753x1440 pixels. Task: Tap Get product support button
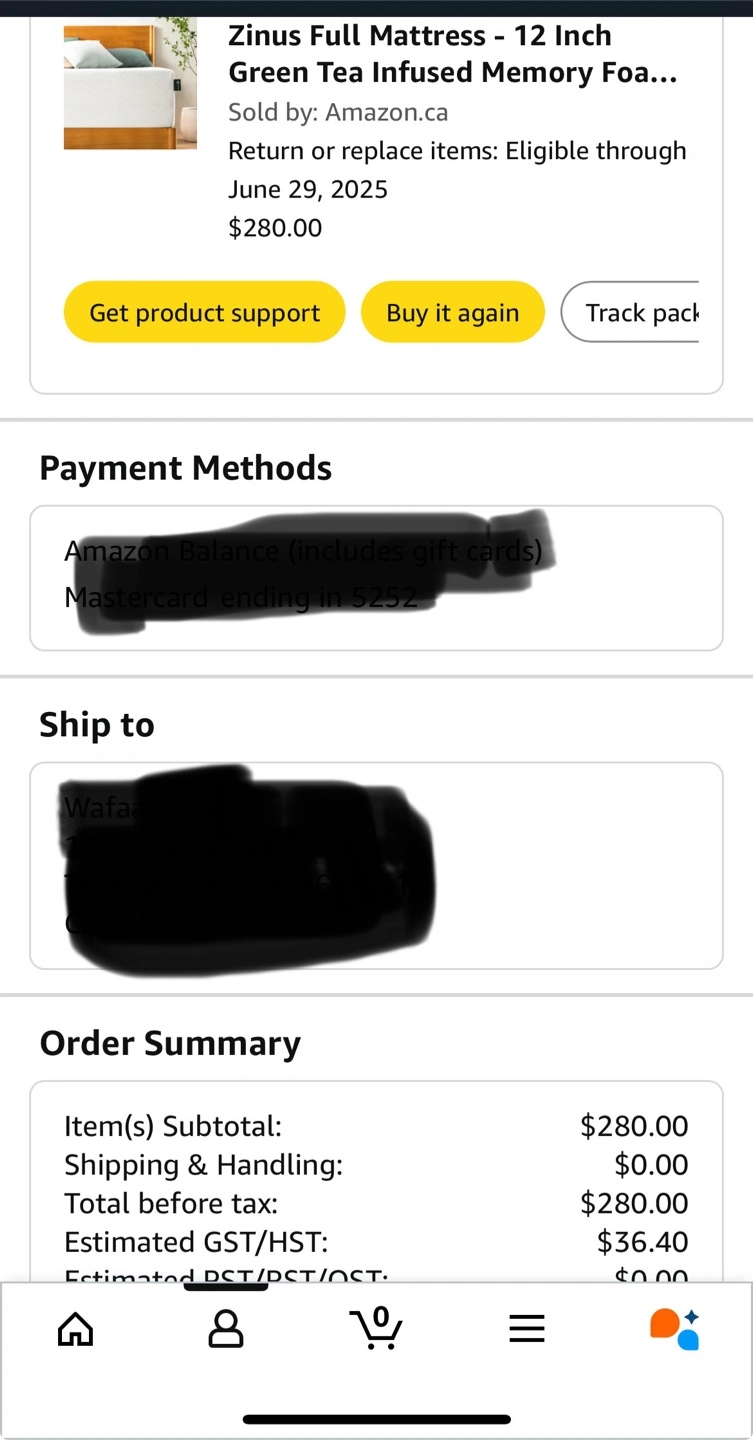click(204, 312)
